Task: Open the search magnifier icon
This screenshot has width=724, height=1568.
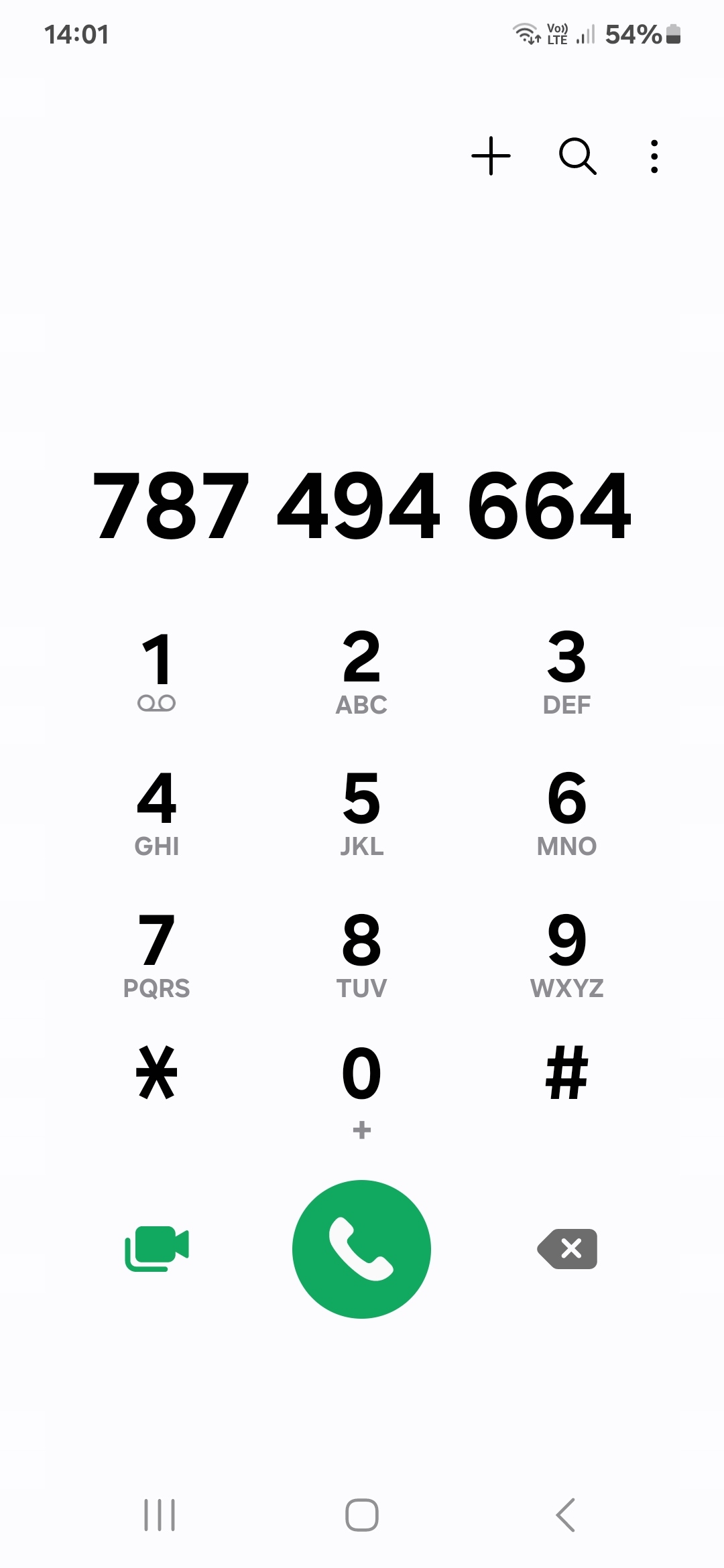Action: pos(577,156)
